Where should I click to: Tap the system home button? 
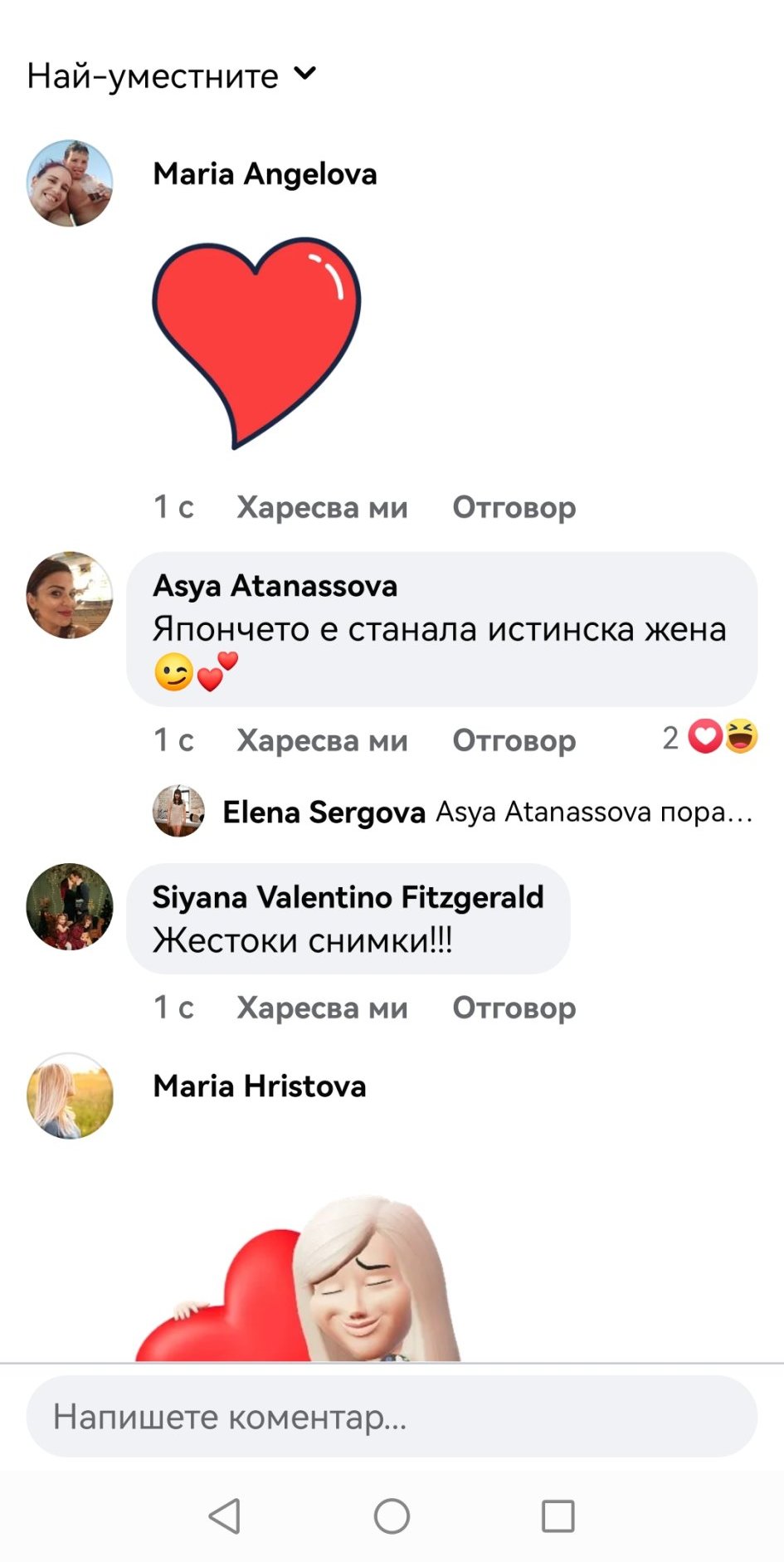[x=392, y=1516]
